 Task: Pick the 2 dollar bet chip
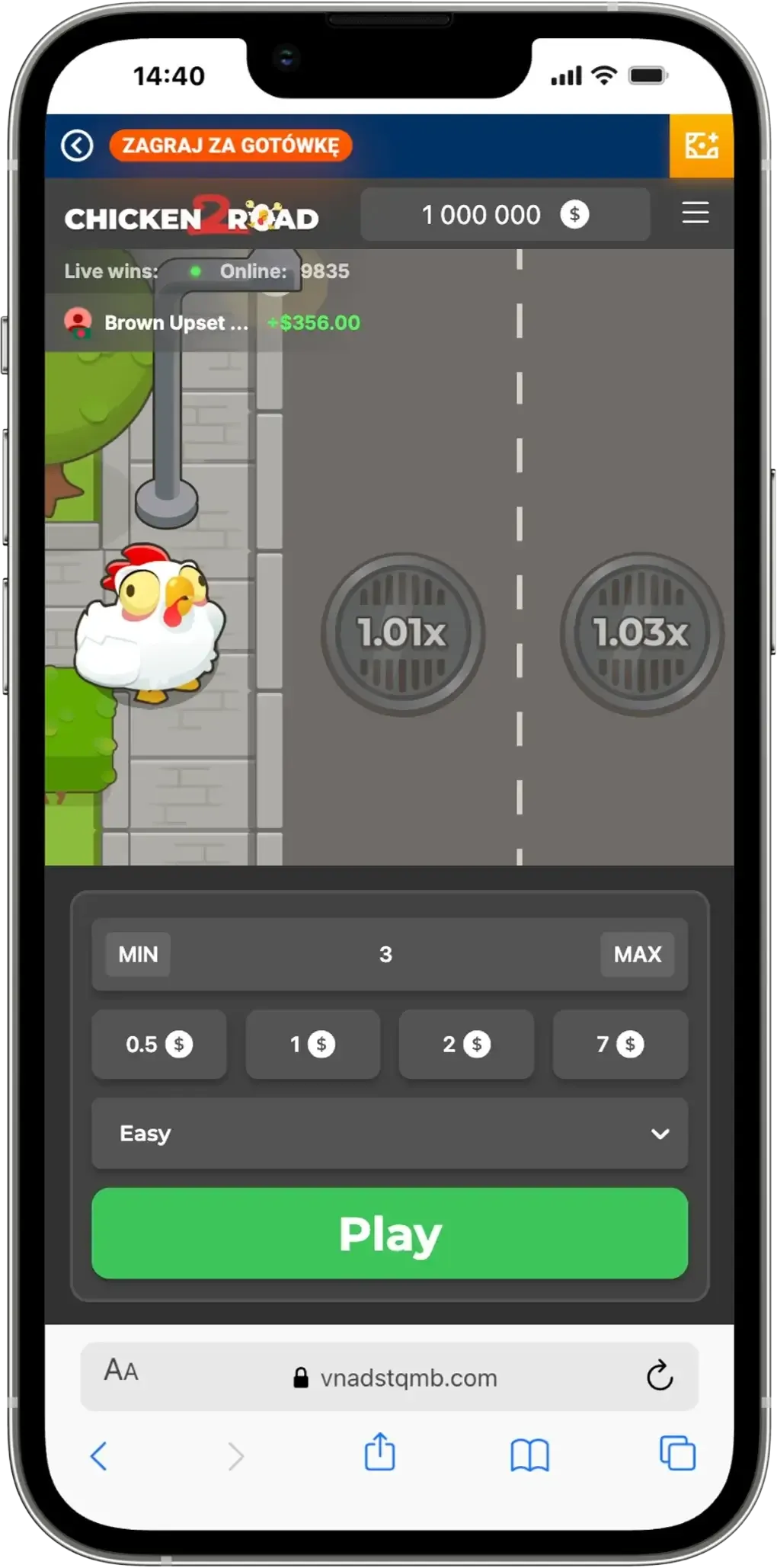point(466,1044)
